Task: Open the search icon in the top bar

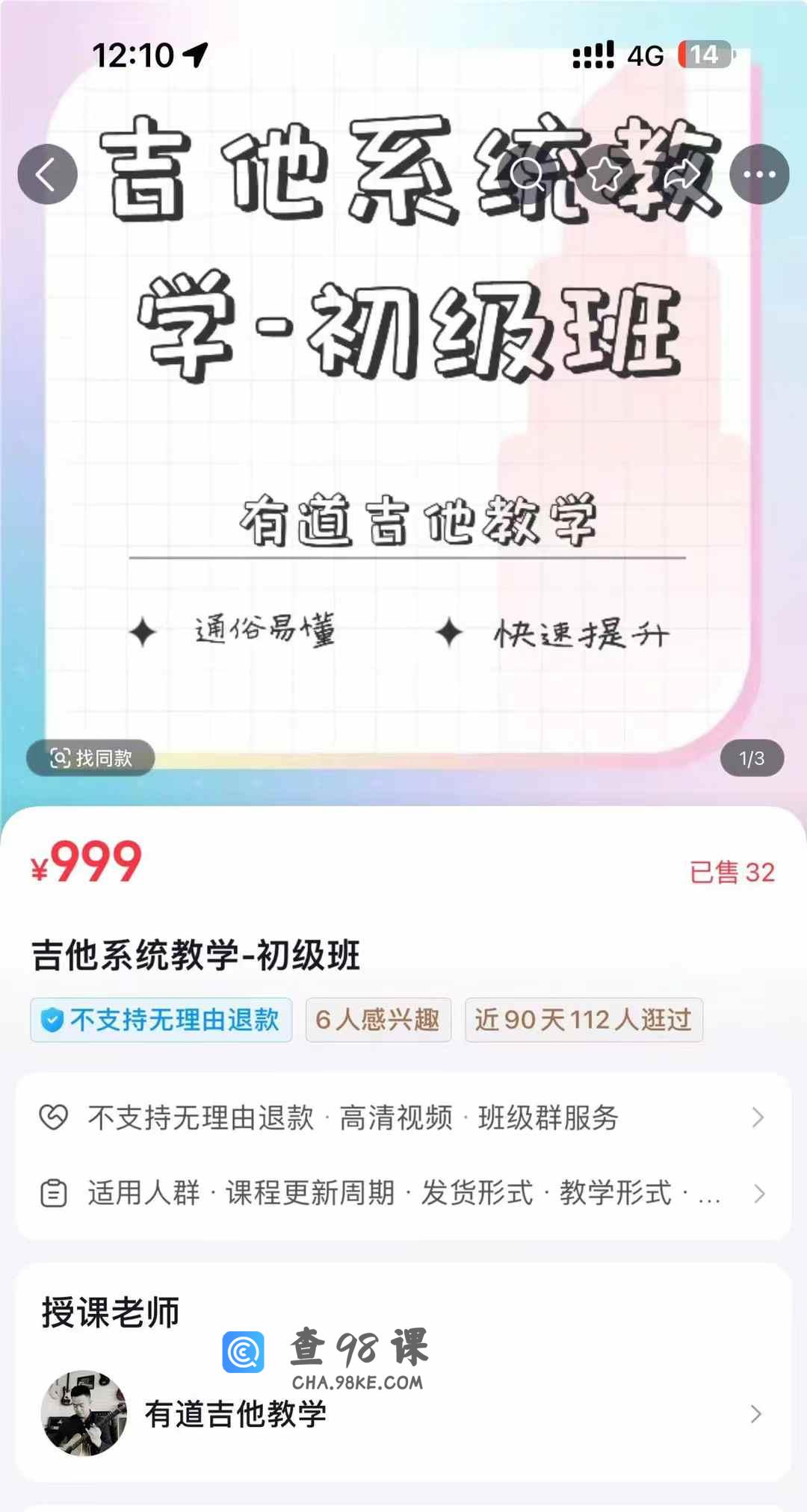Action: (x=528, y=175)
